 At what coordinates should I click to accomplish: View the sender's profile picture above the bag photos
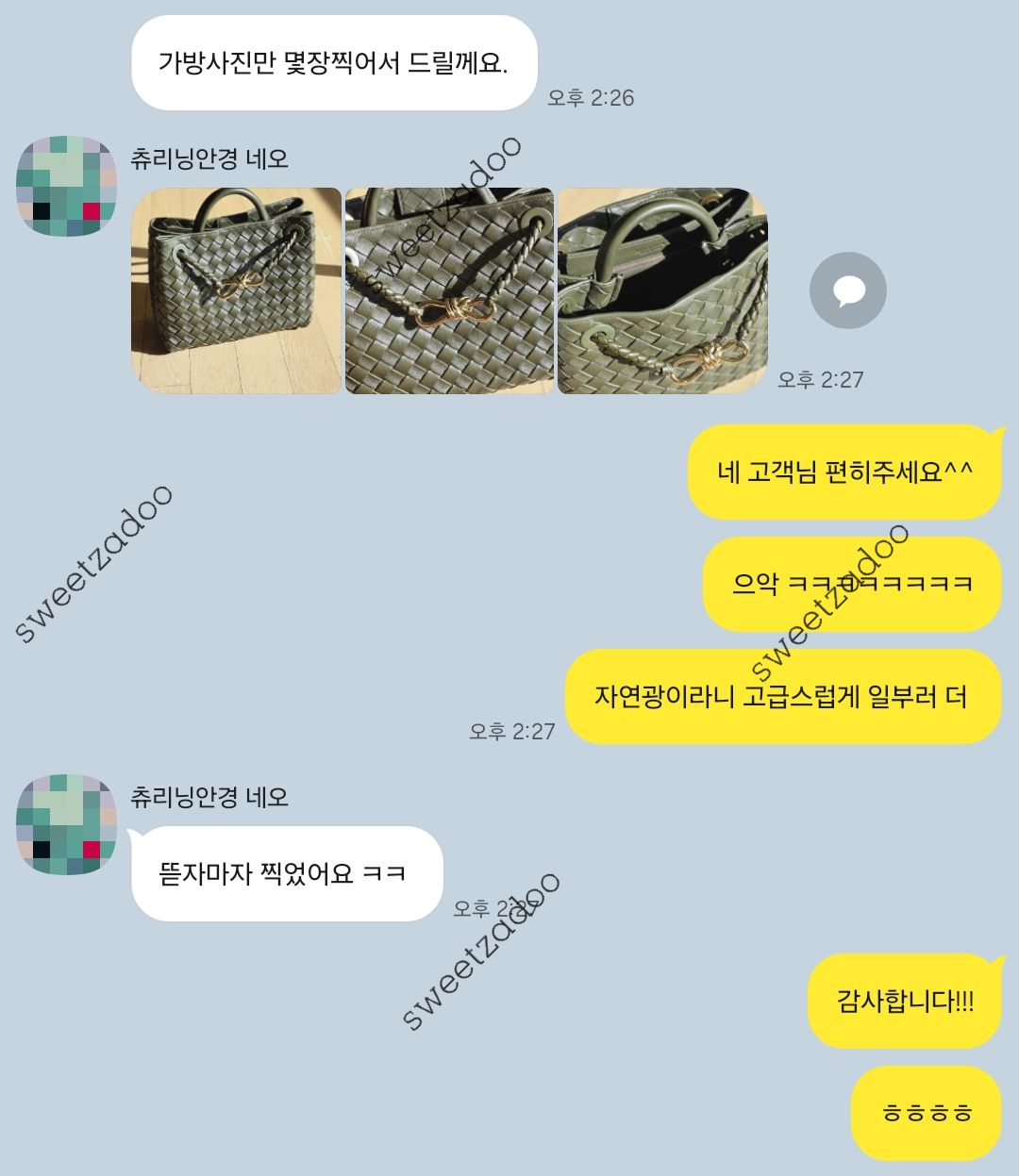point(66,186)
